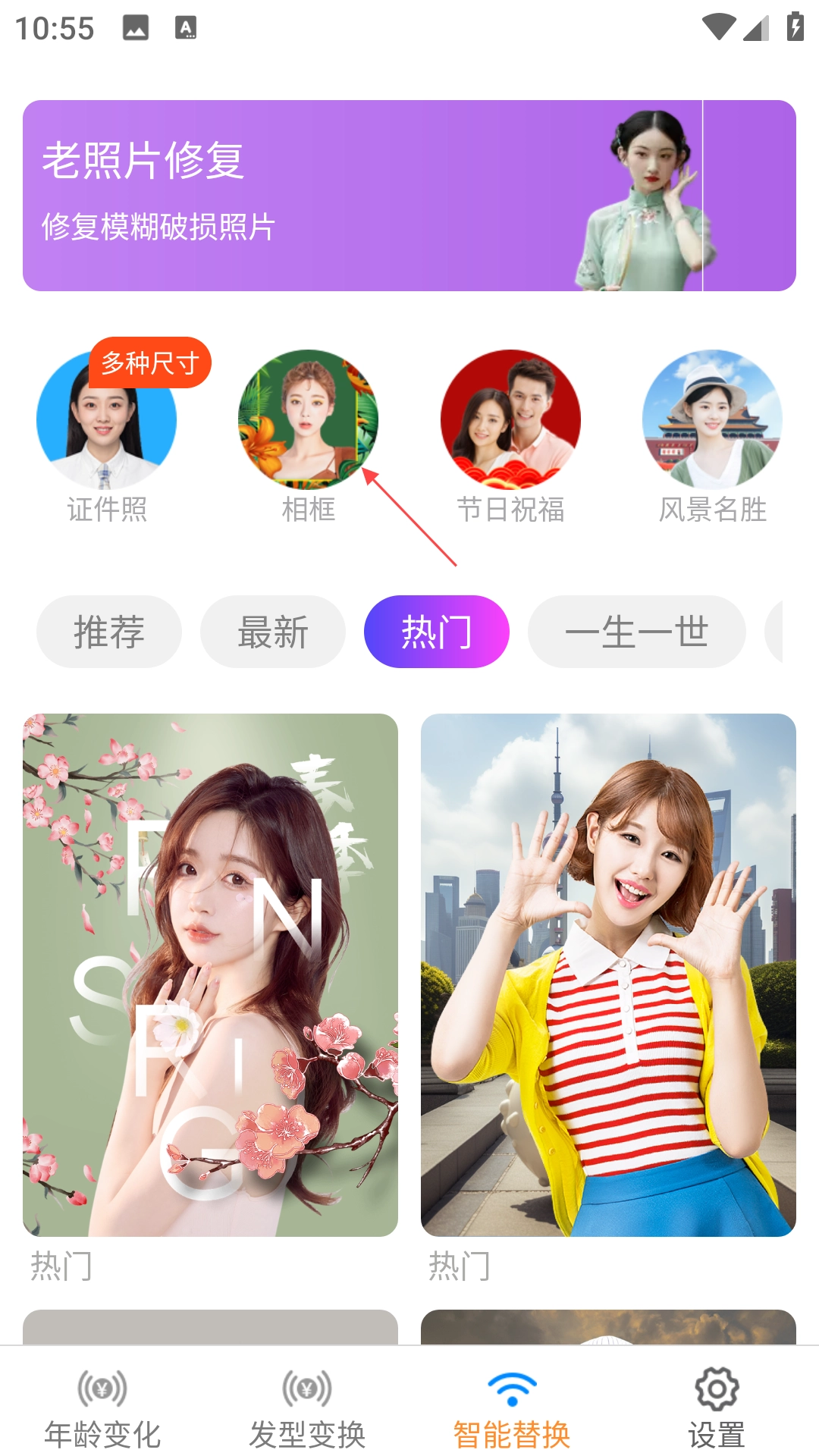The image size is (819, 1456).
Task: Open the 老照片修复 banner
Action: tap(409, 196)
